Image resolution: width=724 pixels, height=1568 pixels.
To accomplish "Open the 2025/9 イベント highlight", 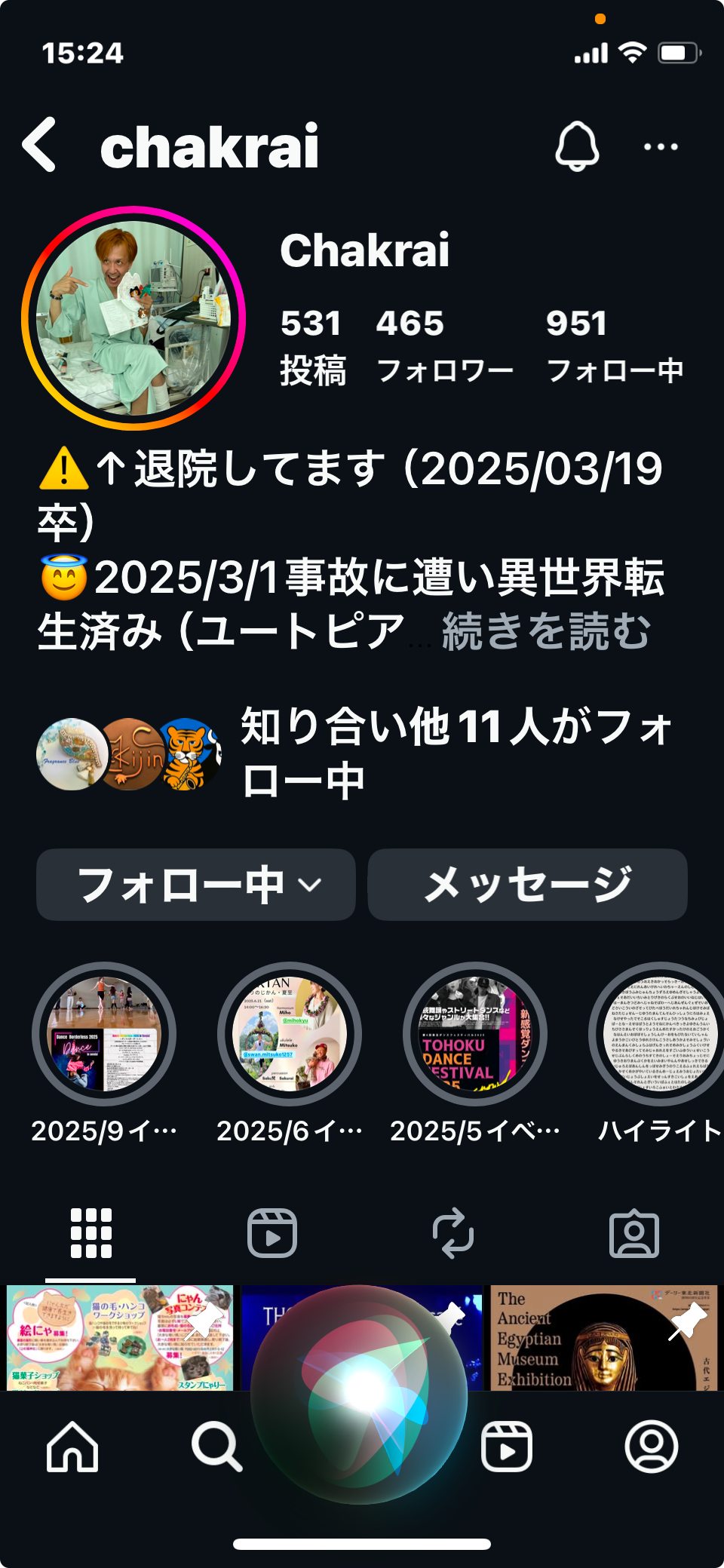I will tap(104, 1035).
